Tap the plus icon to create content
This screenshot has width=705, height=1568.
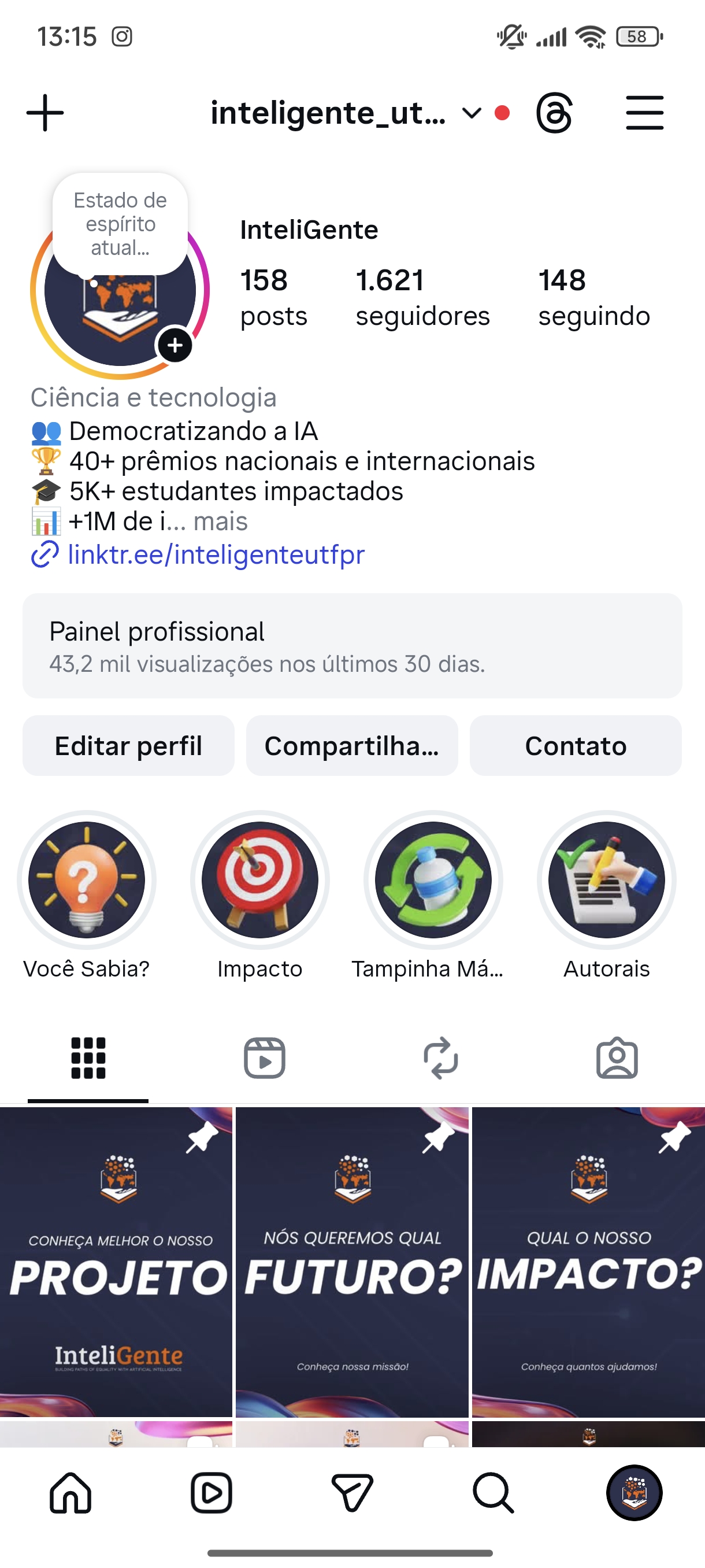click(x=45, y=113)
